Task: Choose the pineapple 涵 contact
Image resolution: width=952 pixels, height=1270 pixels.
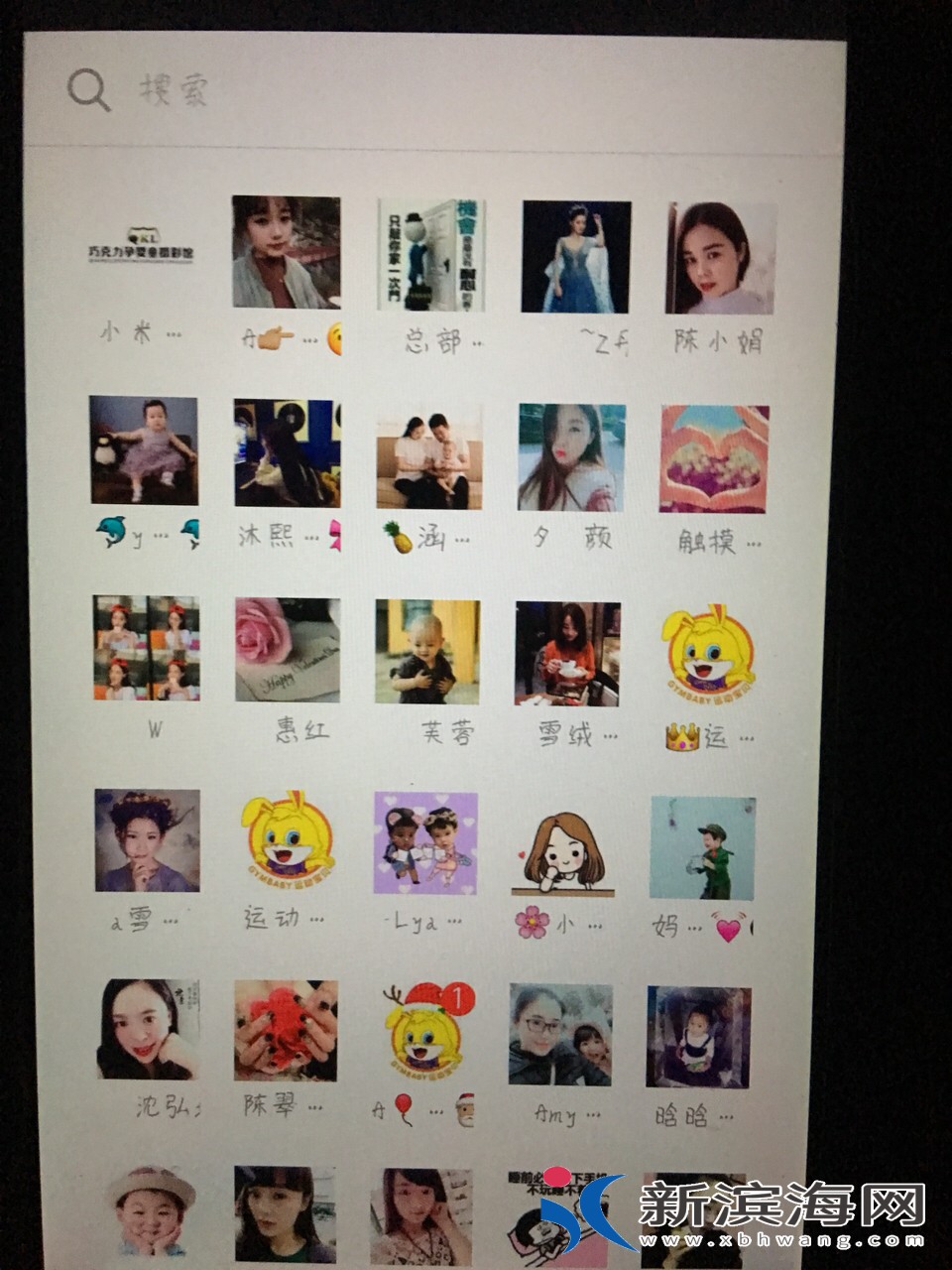Action: coord(428,456)
